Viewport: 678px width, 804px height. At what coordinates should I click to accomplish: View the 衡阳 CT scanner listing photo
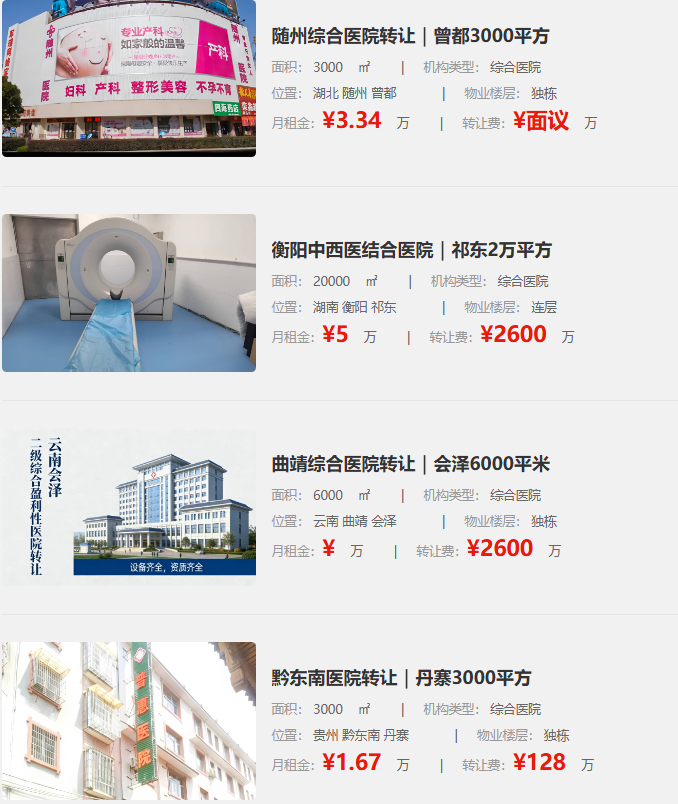coord(129,292)
